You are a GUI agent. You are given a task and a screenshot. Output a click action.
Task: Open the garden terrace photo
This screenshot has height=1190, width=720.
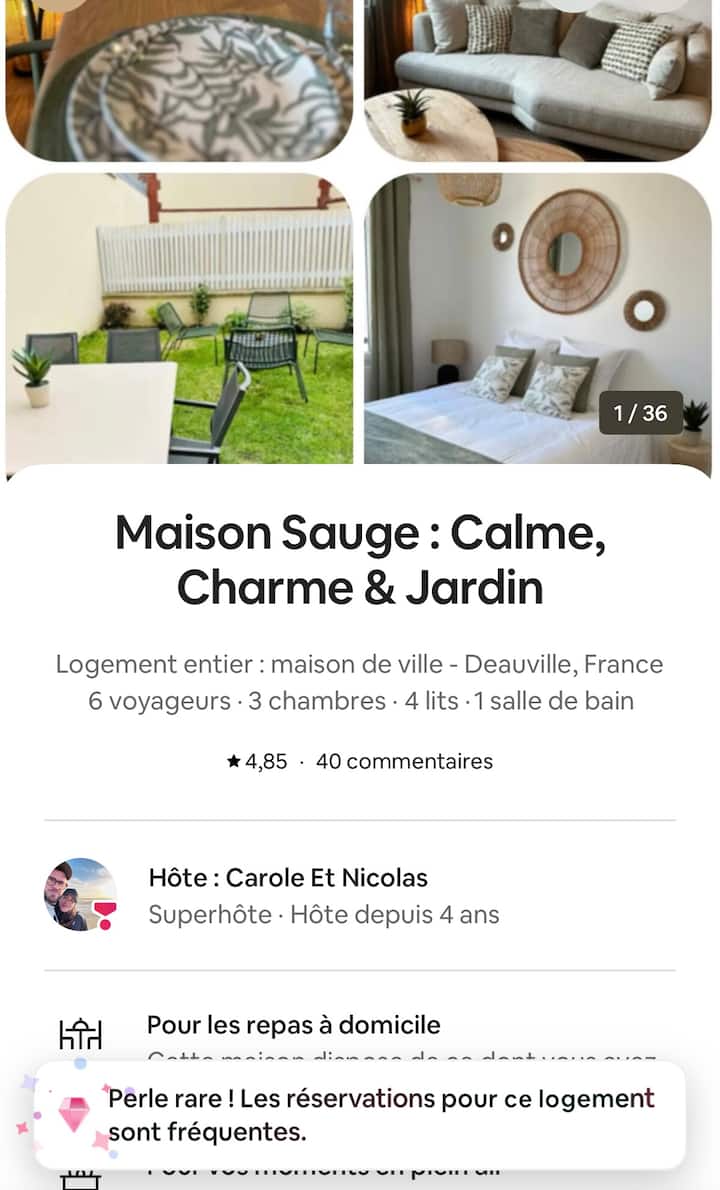[179, 318]
